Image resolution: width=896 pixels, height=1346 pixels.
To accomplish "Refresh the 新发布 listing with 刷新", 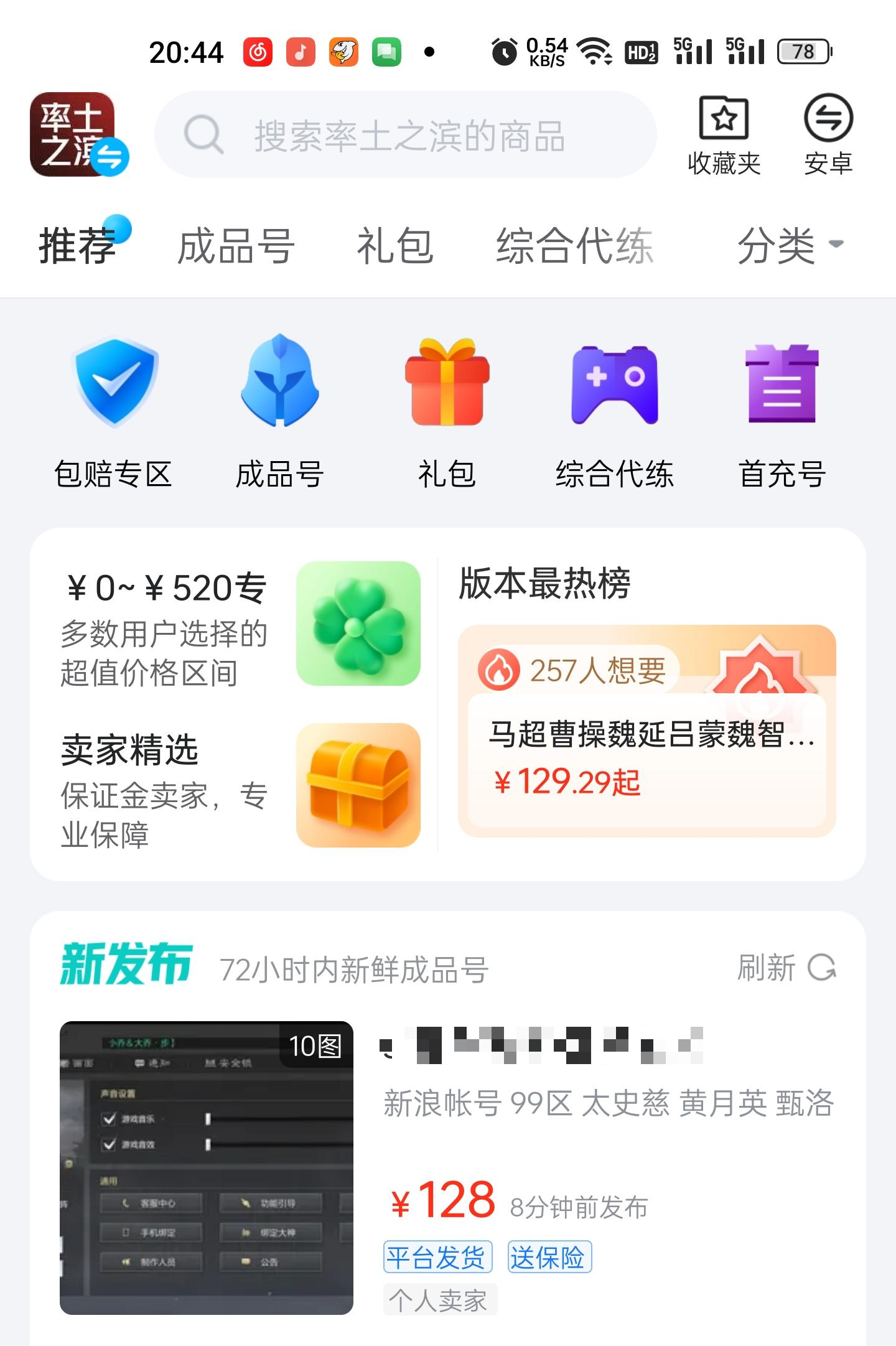I will pyautogui.click(x=786, y=968).
